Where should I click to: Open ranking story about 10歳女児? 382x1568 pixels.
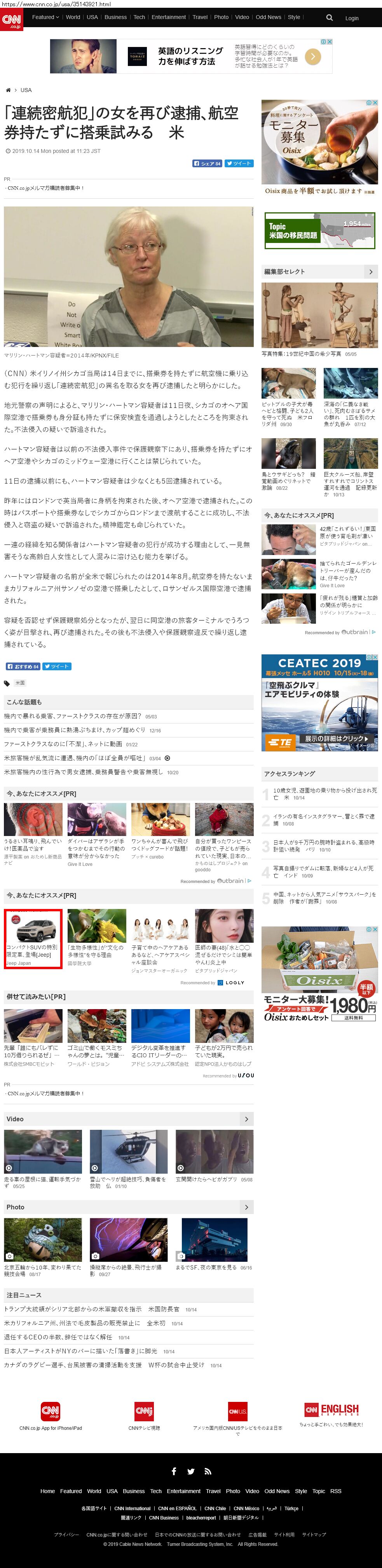click(324, 794)
